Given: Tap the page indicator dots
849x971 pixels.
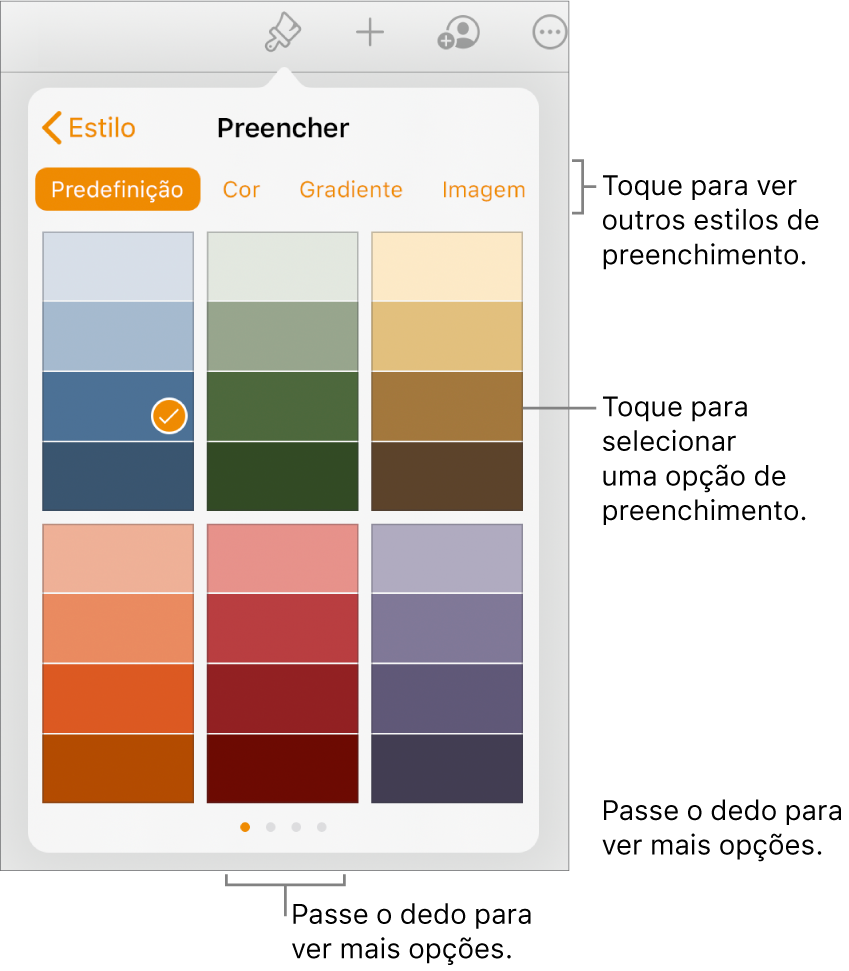Looking at the screenshot, I should click(283, 827).
